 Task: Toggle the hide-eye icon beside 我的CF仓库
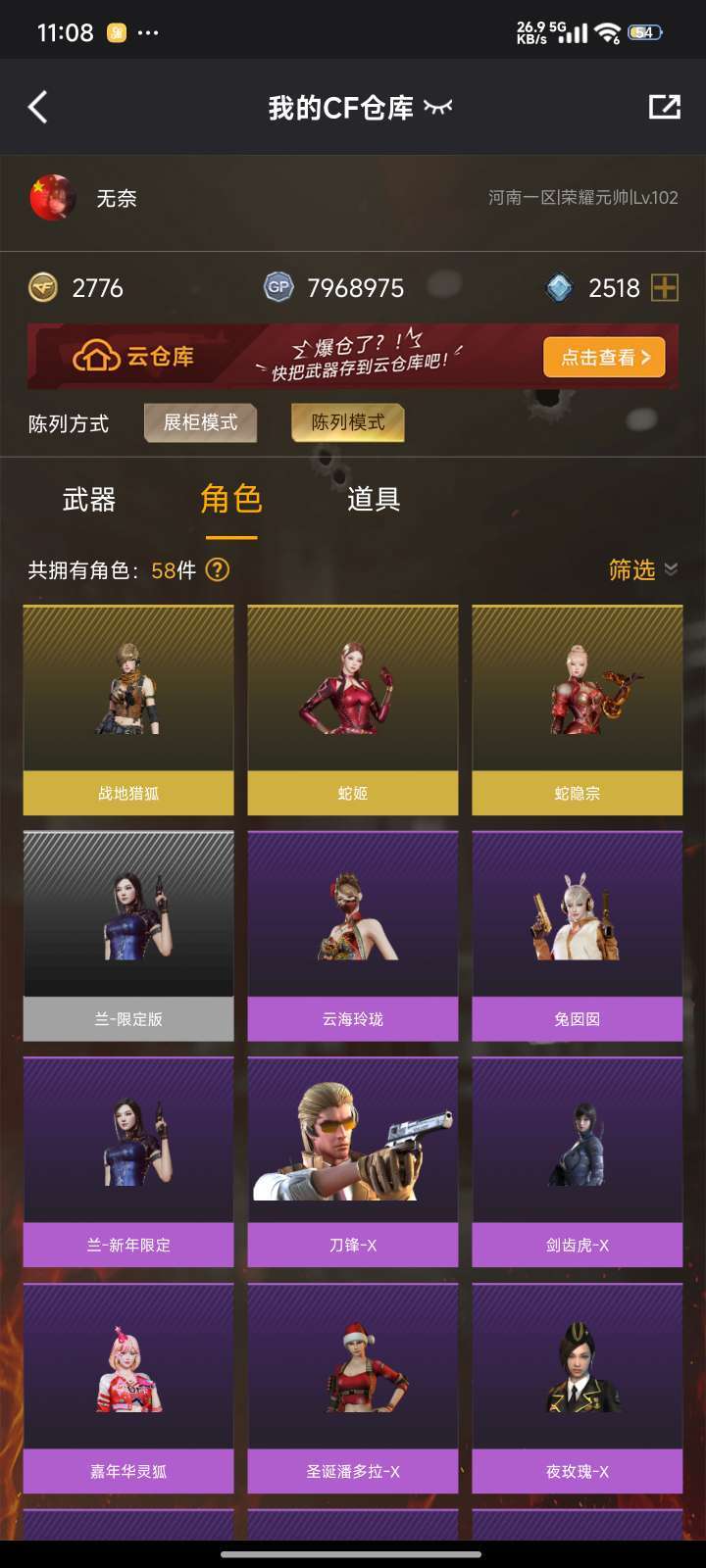coord(438,107)
